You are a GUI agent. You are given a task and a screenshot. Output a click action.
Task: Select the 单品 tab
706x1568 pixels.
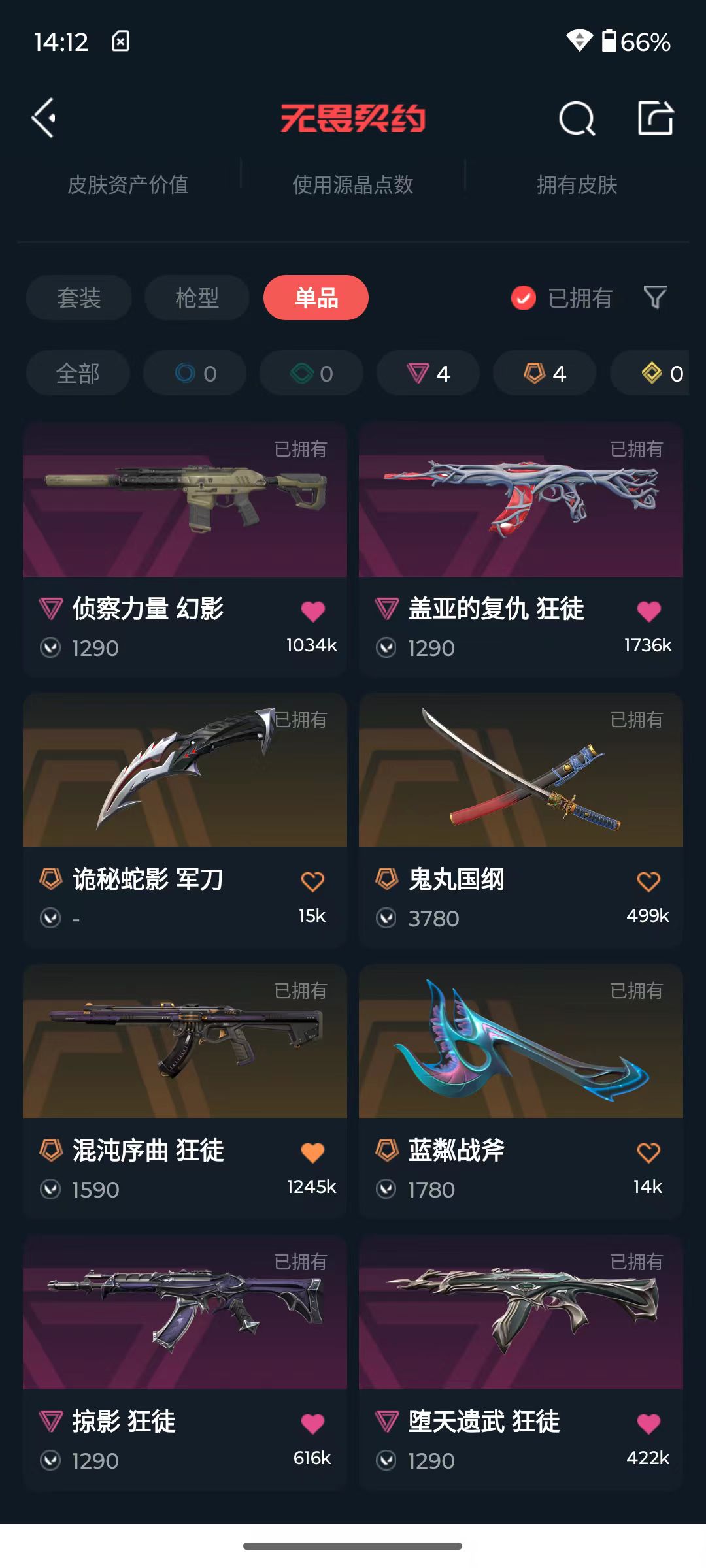point(316,298)
